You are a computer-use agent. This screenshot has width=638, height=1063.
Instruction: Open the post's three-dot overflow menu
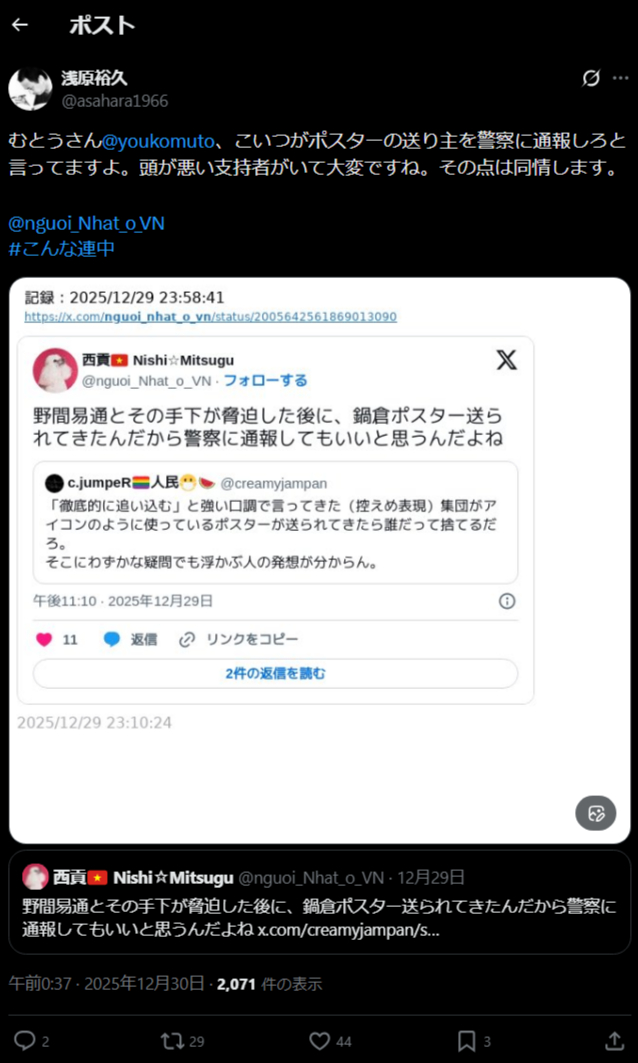click(x=620, y=79)
